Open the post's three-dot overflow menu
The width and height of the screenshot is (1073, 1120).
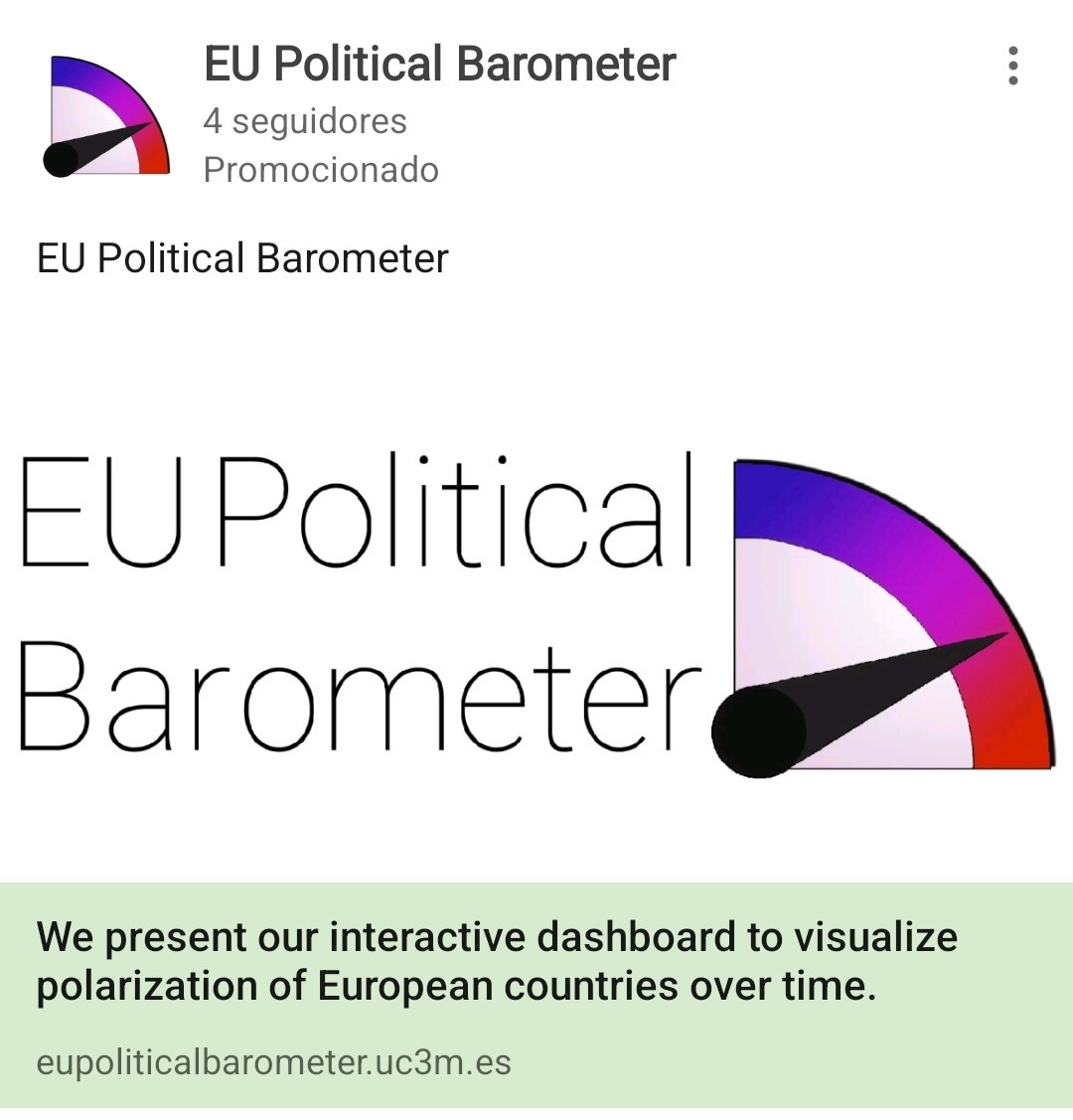[1012, 66]
